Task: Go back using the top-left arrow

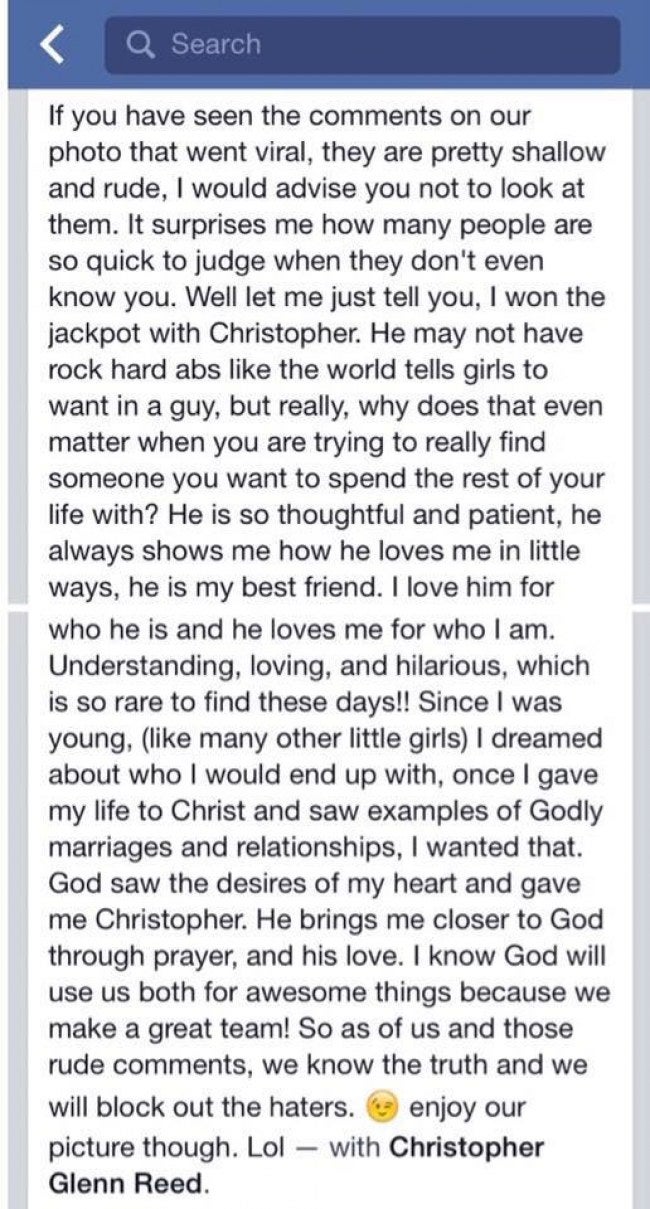Action: 50,44
